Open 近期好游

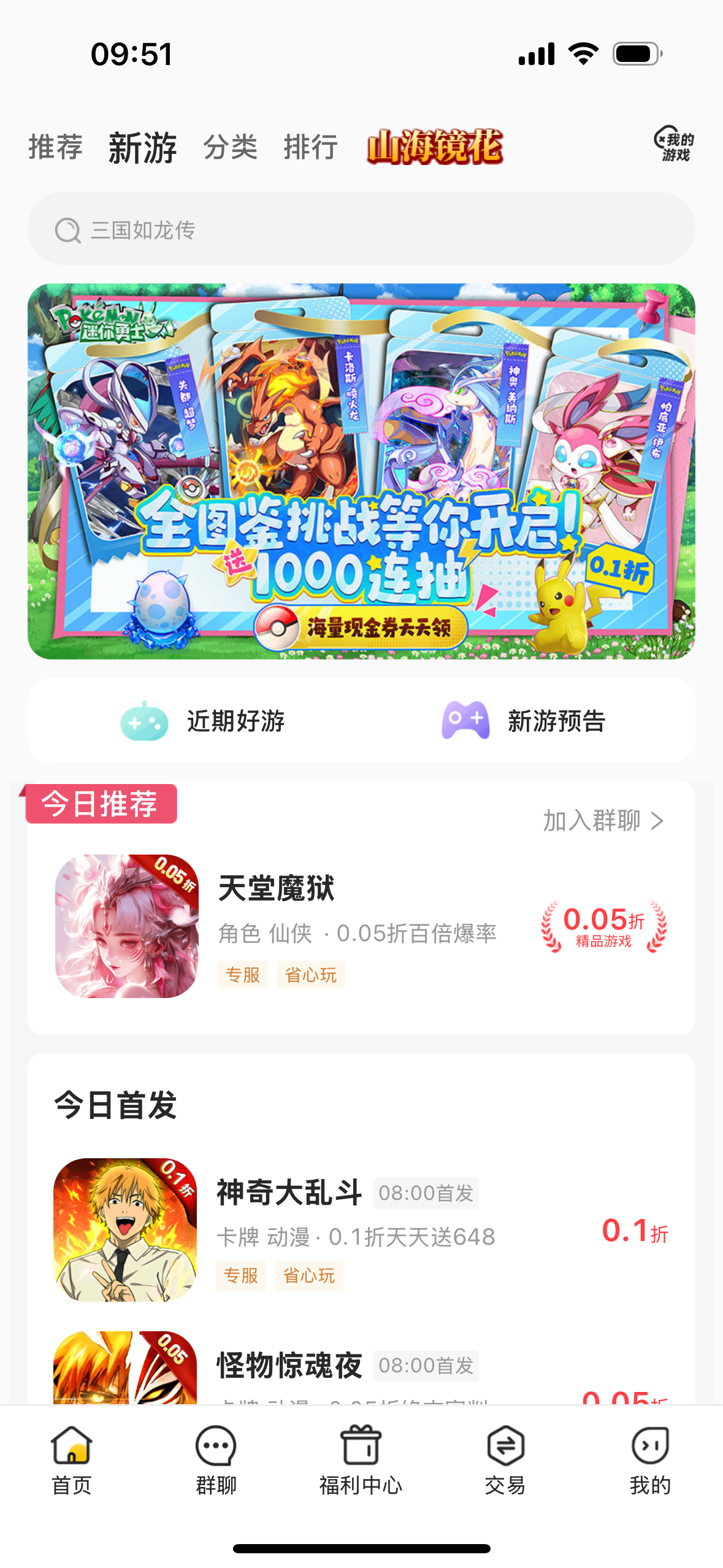pyautogui.click(x=202, y=721)
